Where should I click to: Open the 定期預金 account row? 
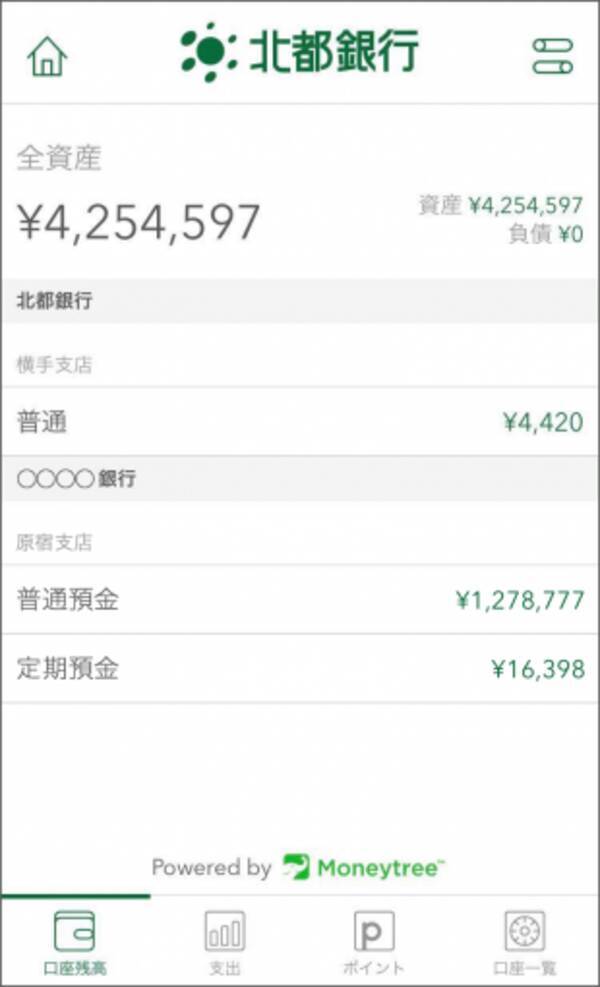coord(300,668)
